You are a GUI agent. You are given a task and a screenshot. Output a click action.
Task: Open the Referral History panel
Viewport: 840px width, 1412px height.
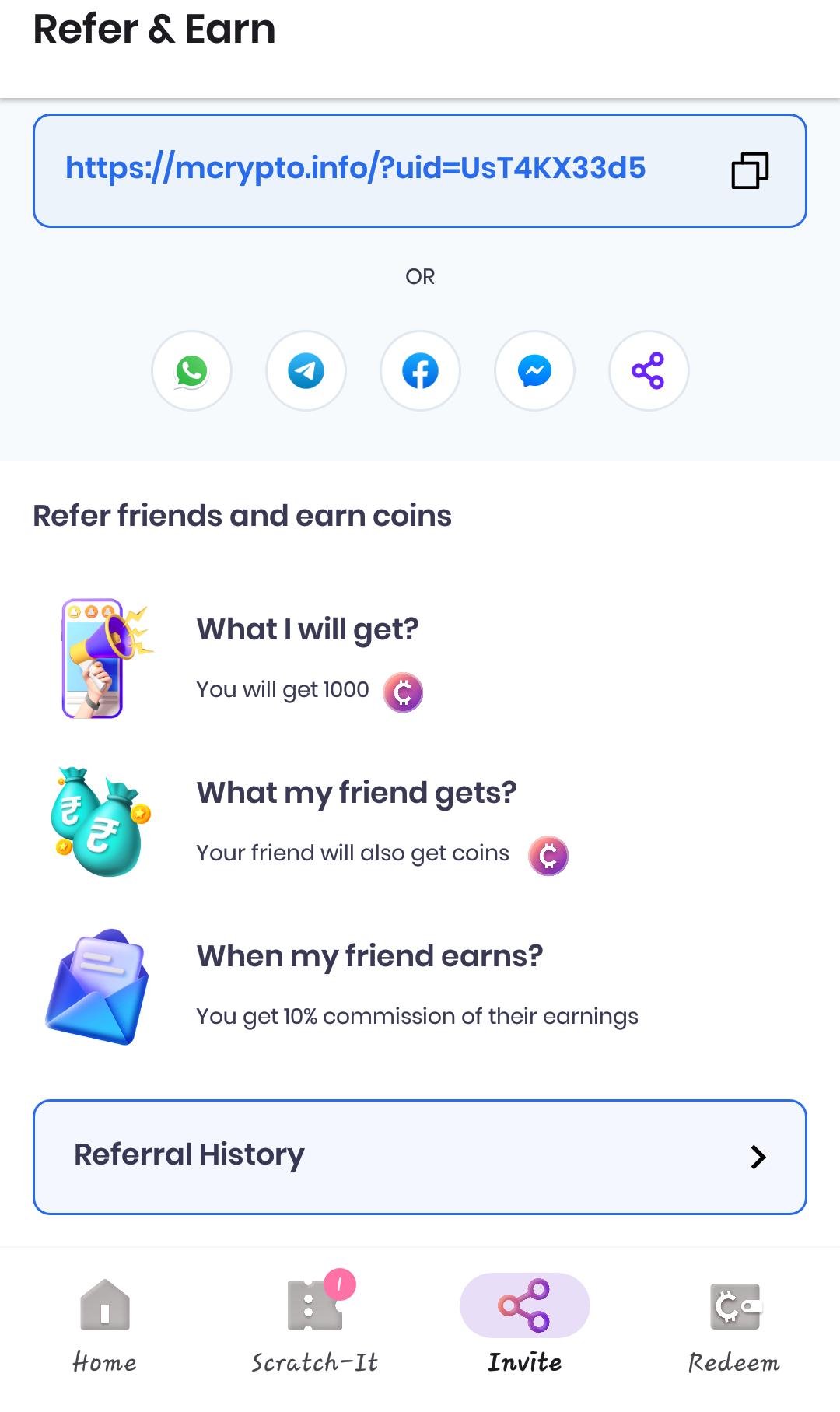(420, 1157)
